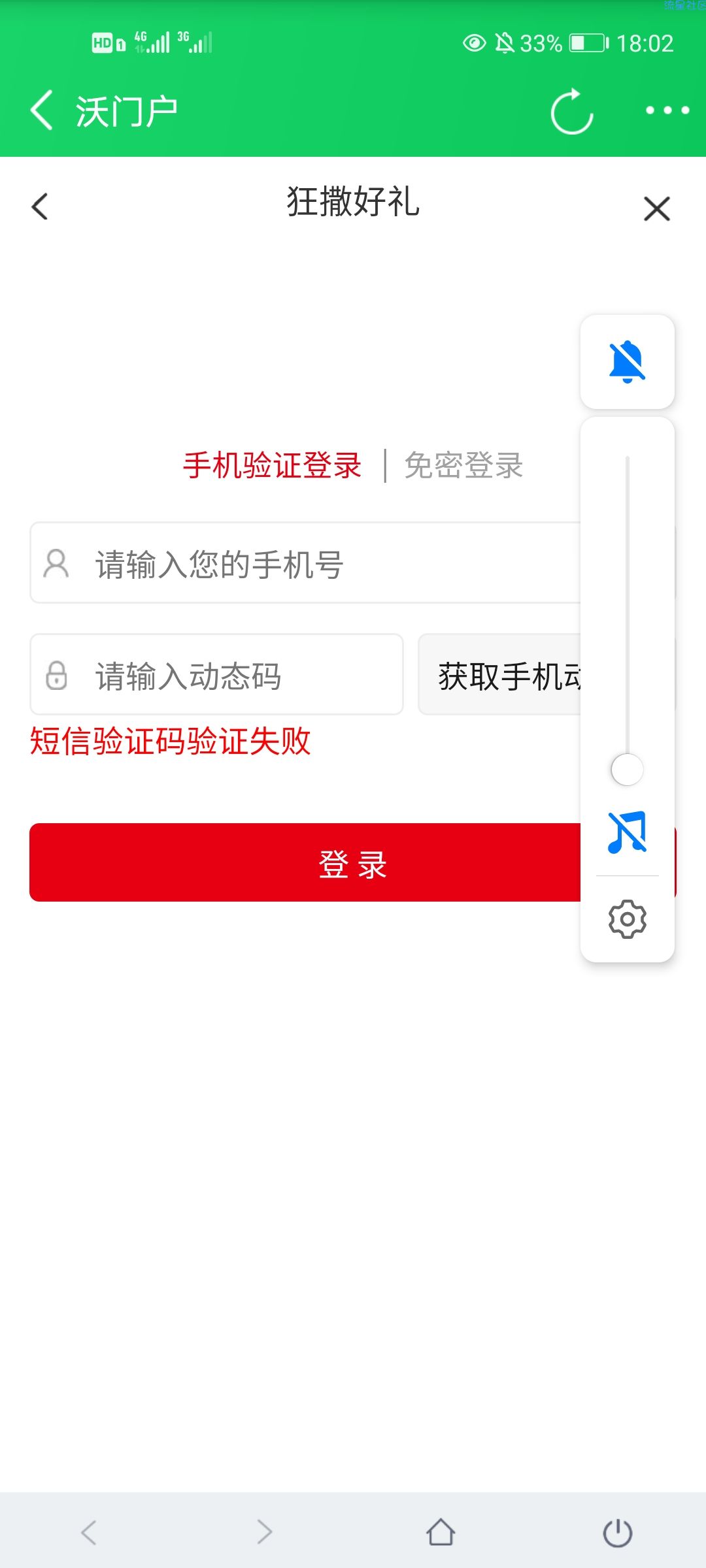Image resolution: width=706 pixels, height=1568 pixels.
Task: Switch to the 手机验证登录 tab
Action: pyautogui.click(x=272, y=466)
